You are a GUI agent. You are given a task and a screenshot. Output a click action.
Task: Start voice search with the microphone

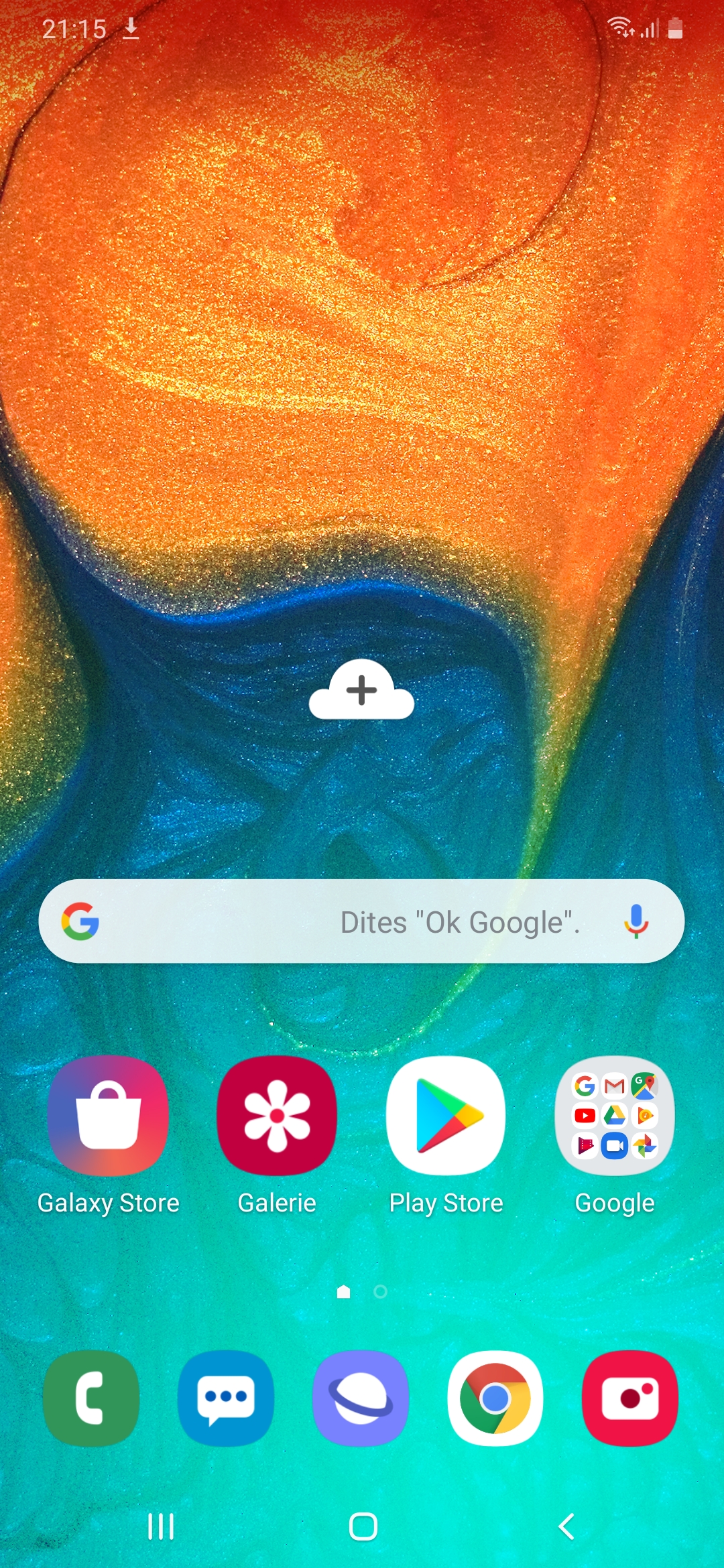tap(636, 921)
